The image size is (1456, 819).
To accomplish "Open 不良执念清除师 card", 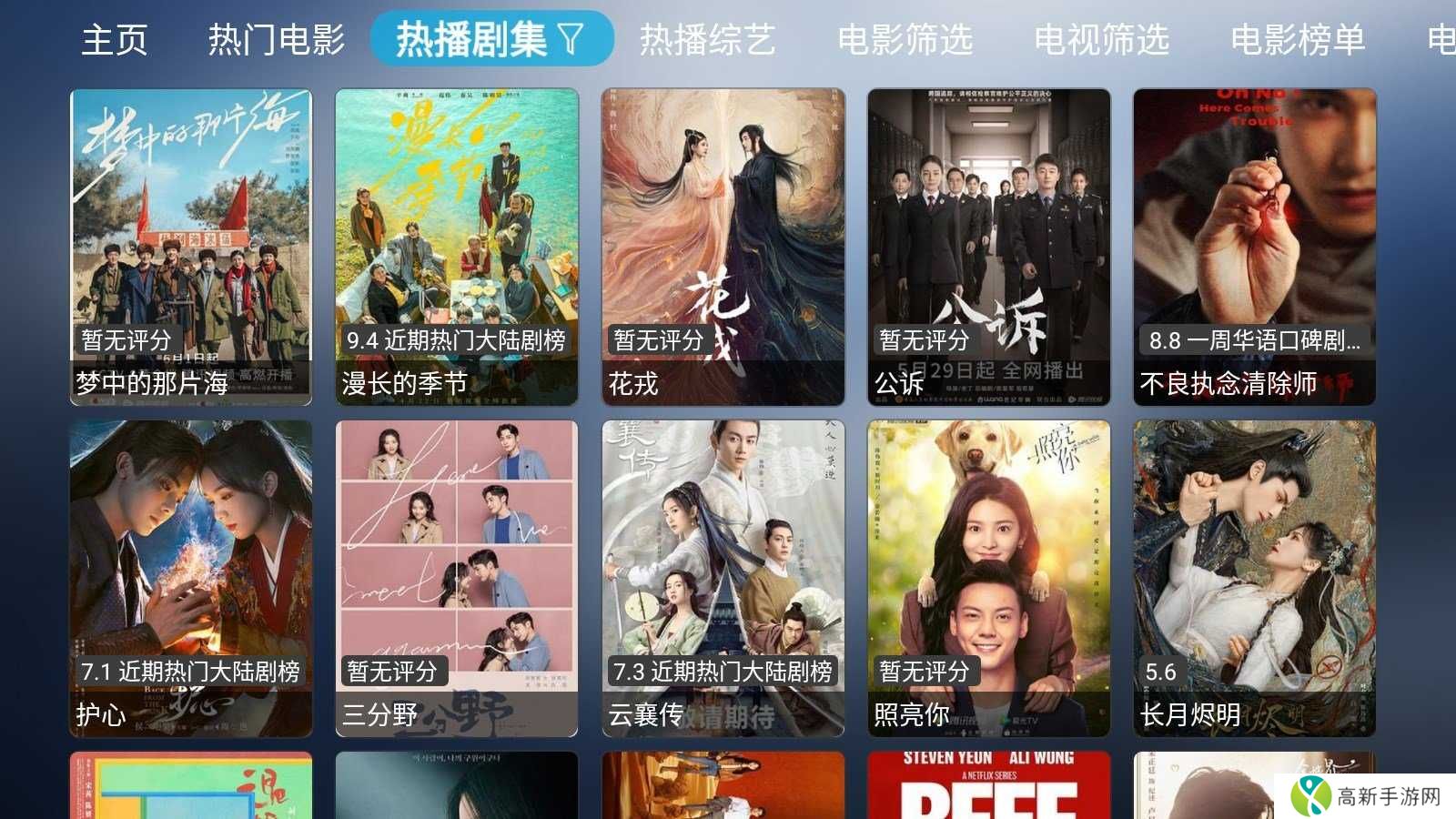I will pos(1254,246).
